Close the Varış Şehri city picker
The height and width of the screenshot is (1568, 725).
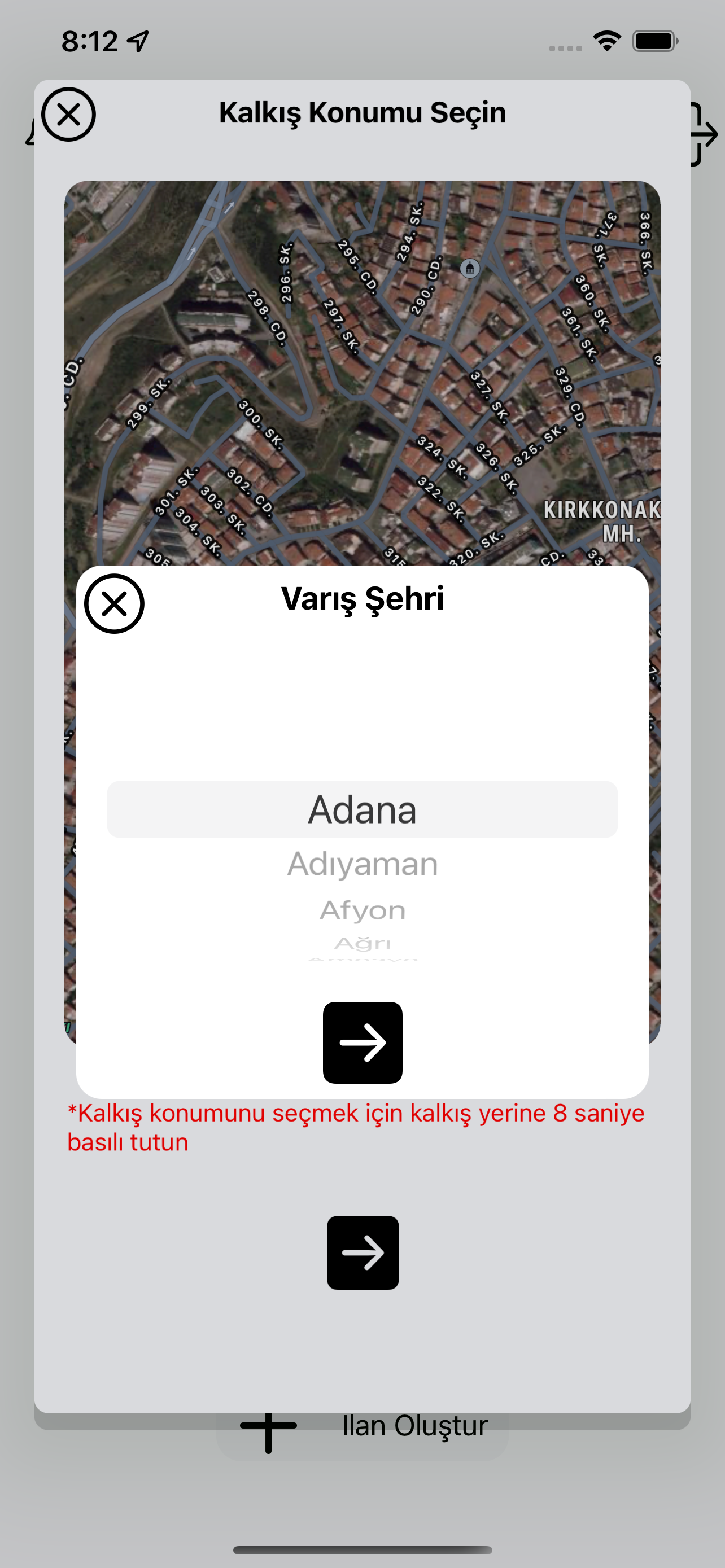coord(114,603)
